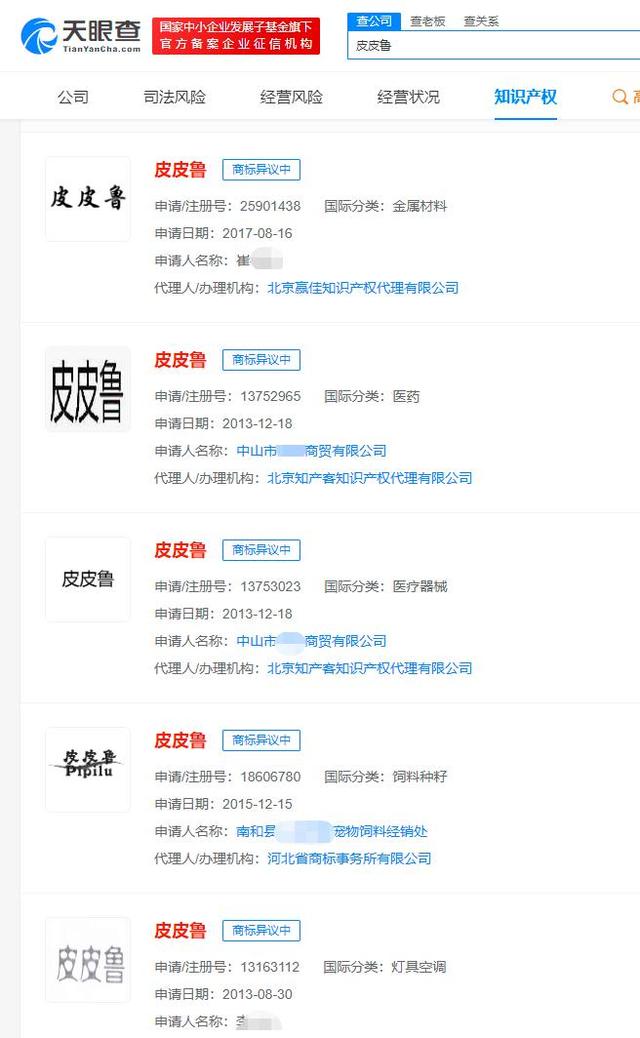Open the 经营风险 tab

pyautogui.click(x=291, y=97)
